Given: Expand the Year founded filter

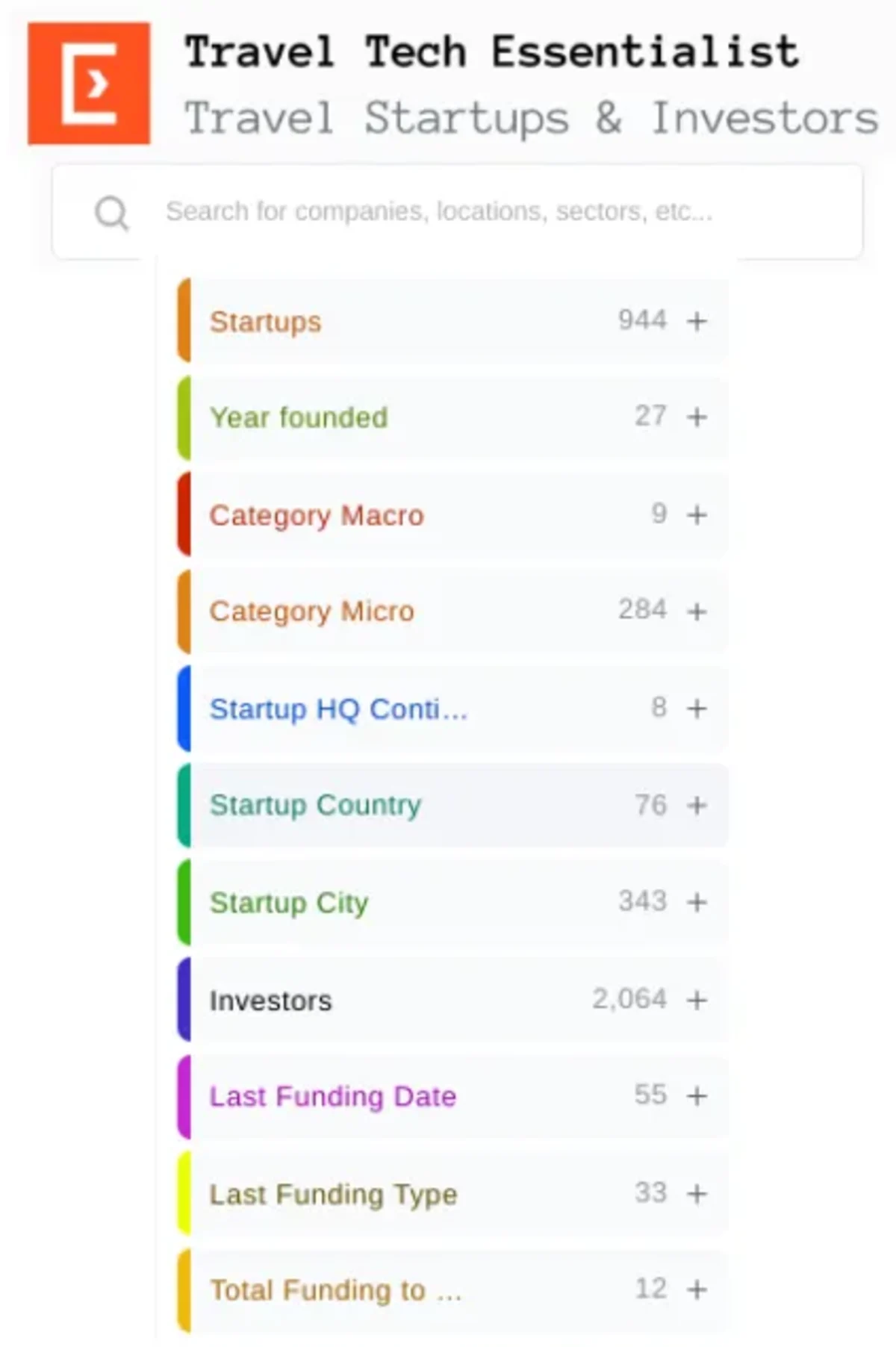Looking at the screenshot, I should pyautogui.click(x=697, y=417).
